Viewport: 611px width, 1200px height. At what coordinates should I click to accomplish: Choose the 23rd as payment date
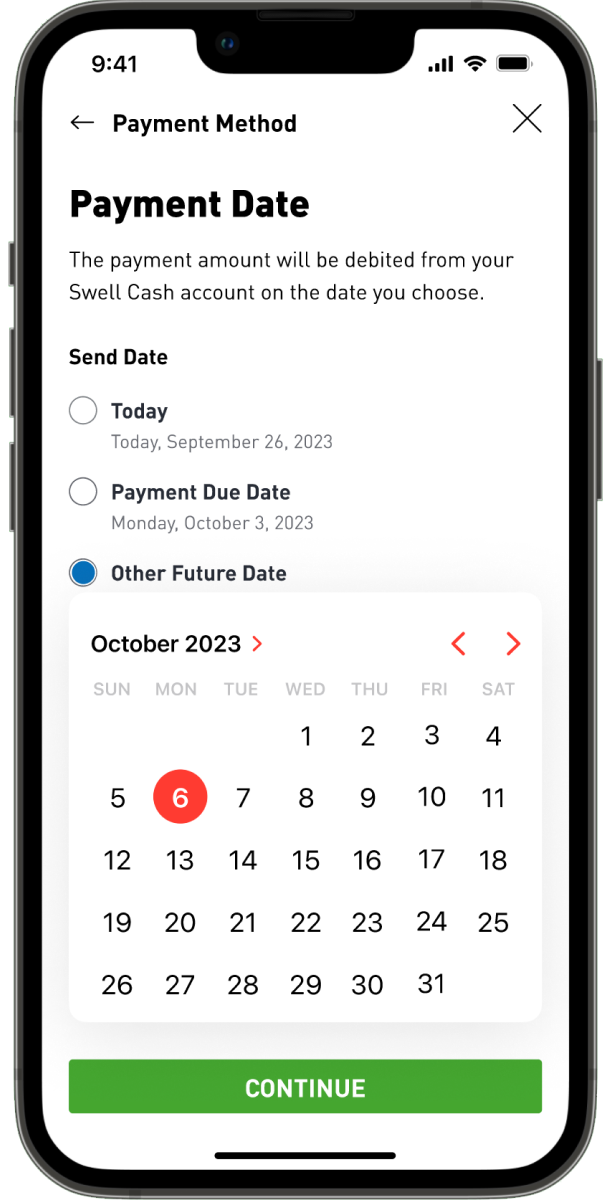tap(368, 922)
